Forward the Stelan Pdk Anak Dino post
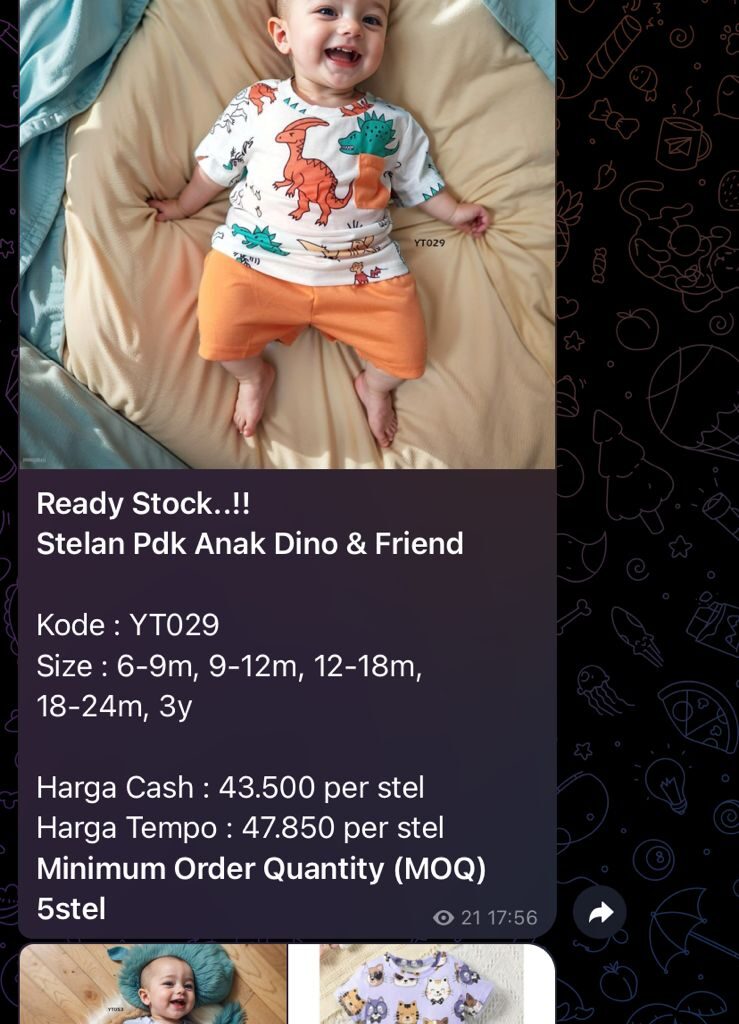739x1024 pixels. [600, 913]
